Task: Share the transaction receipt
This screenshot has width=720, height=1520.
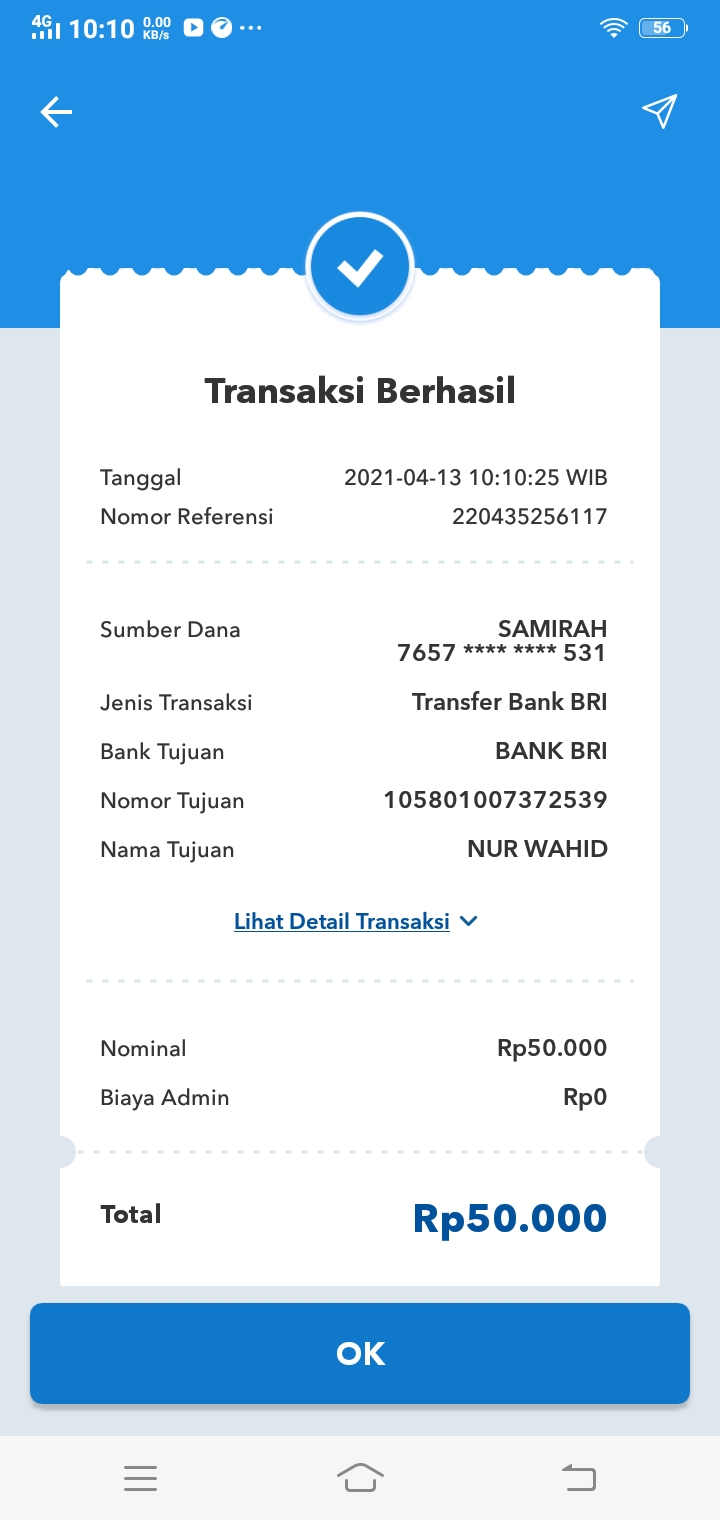Action: [660, 112]
